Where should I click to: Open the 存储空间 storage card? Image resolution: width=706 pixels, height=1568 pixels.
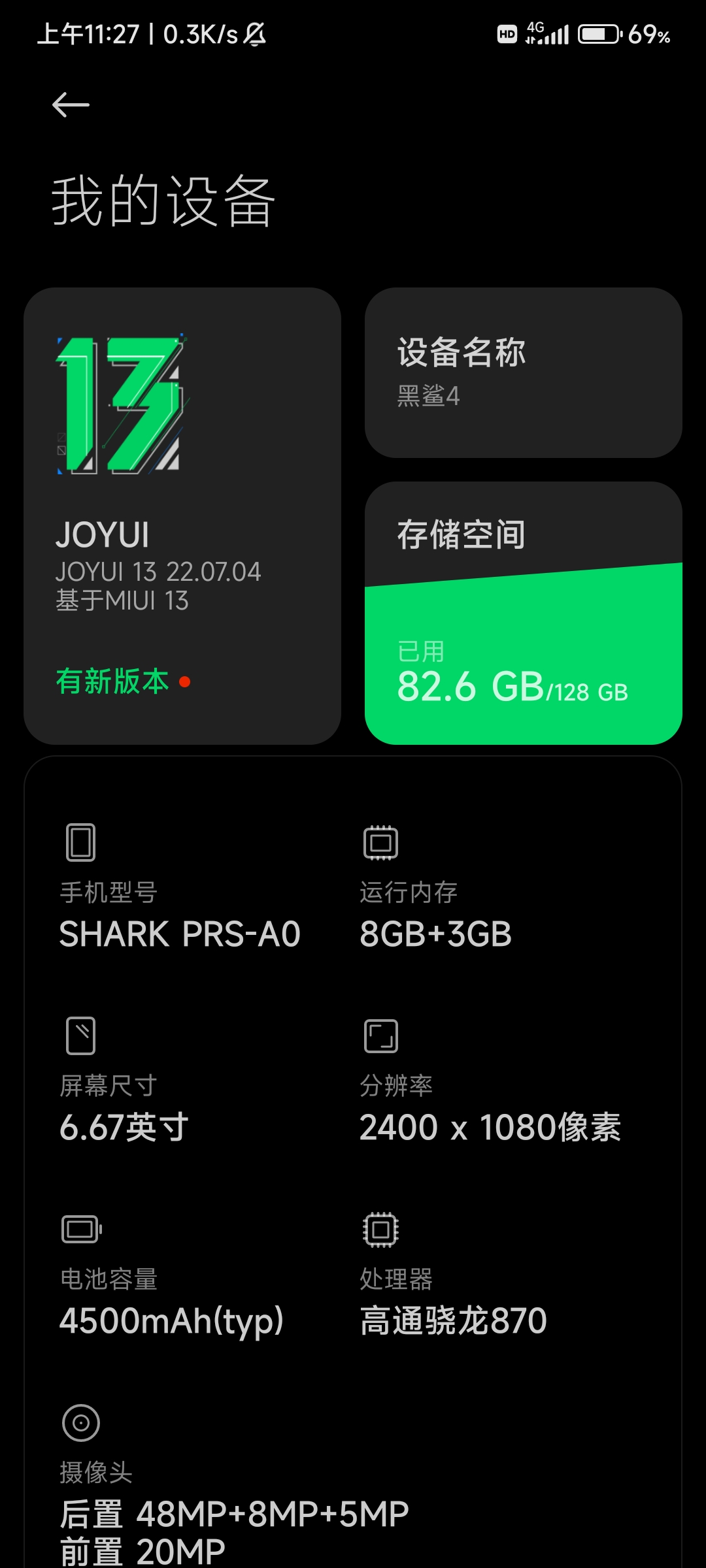pos(524,613)
